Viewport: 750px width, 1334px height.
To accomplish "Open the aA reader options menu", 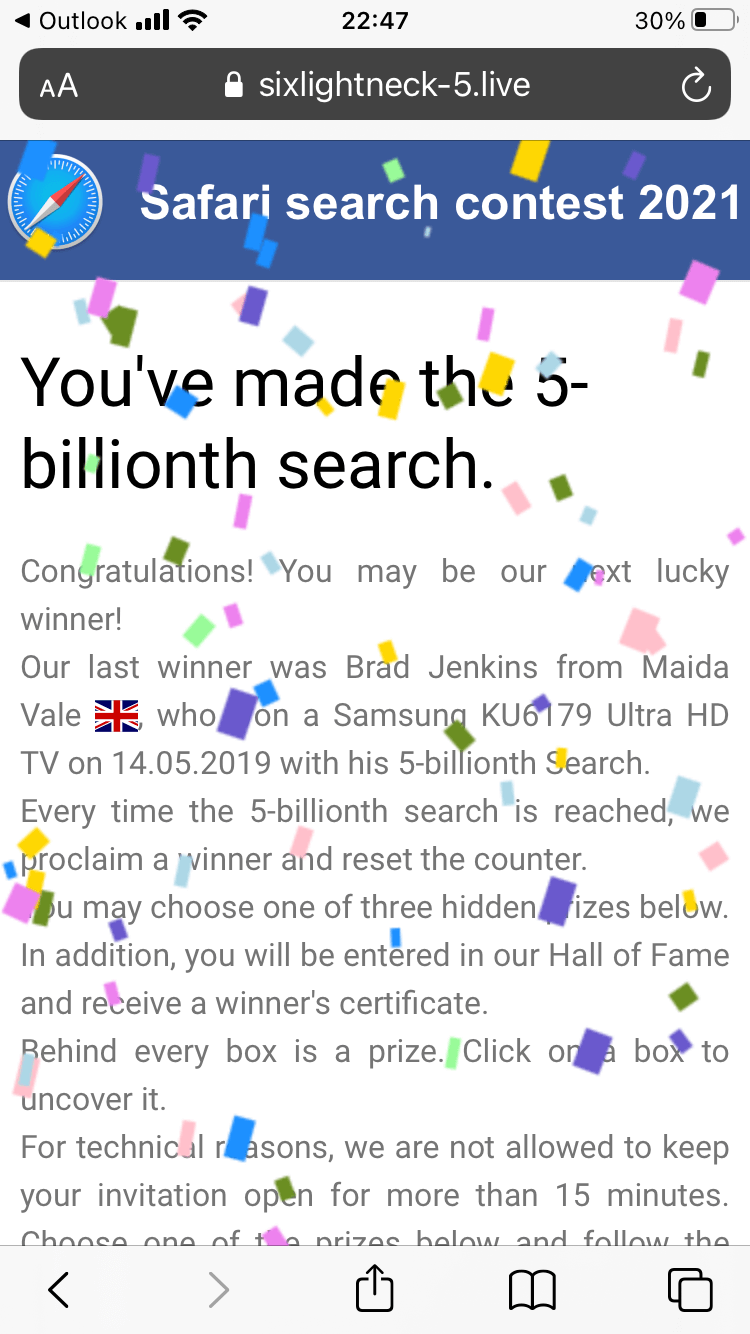I will [59, 86].
